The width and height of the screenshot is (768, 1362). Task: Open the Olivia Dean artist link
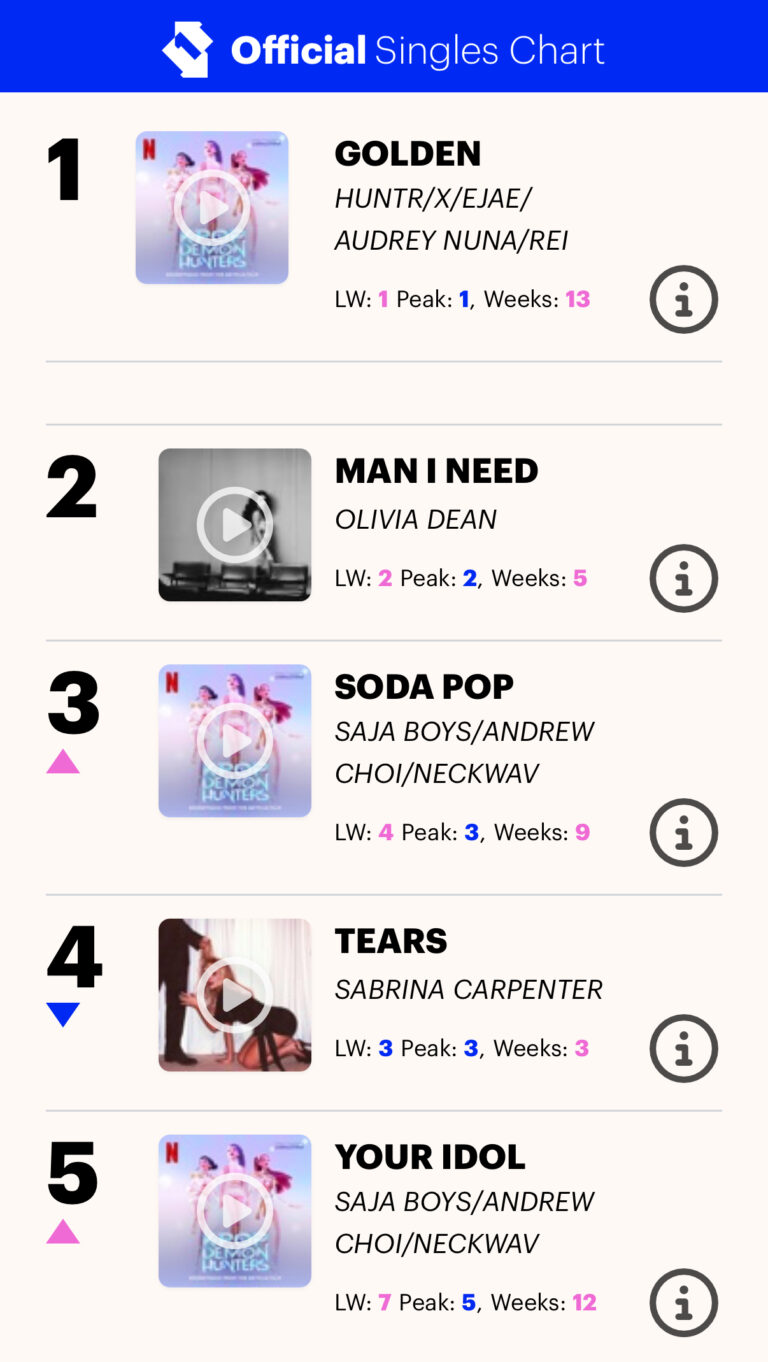(416, 520)
